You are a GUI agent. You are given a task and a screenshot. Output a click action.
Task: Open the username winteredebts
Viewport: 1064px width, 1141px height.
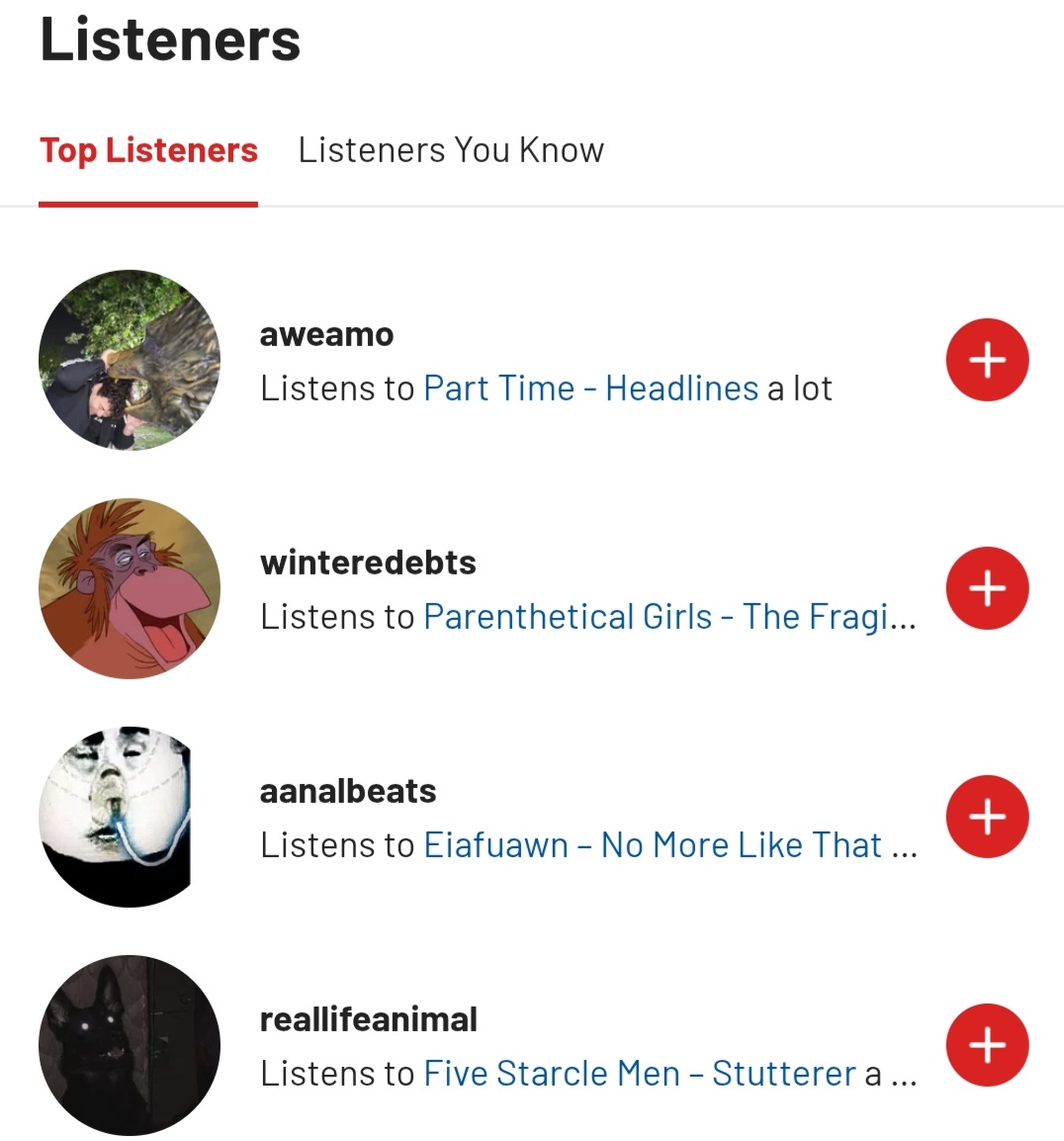pyautogui.click(x=368, y=563)
